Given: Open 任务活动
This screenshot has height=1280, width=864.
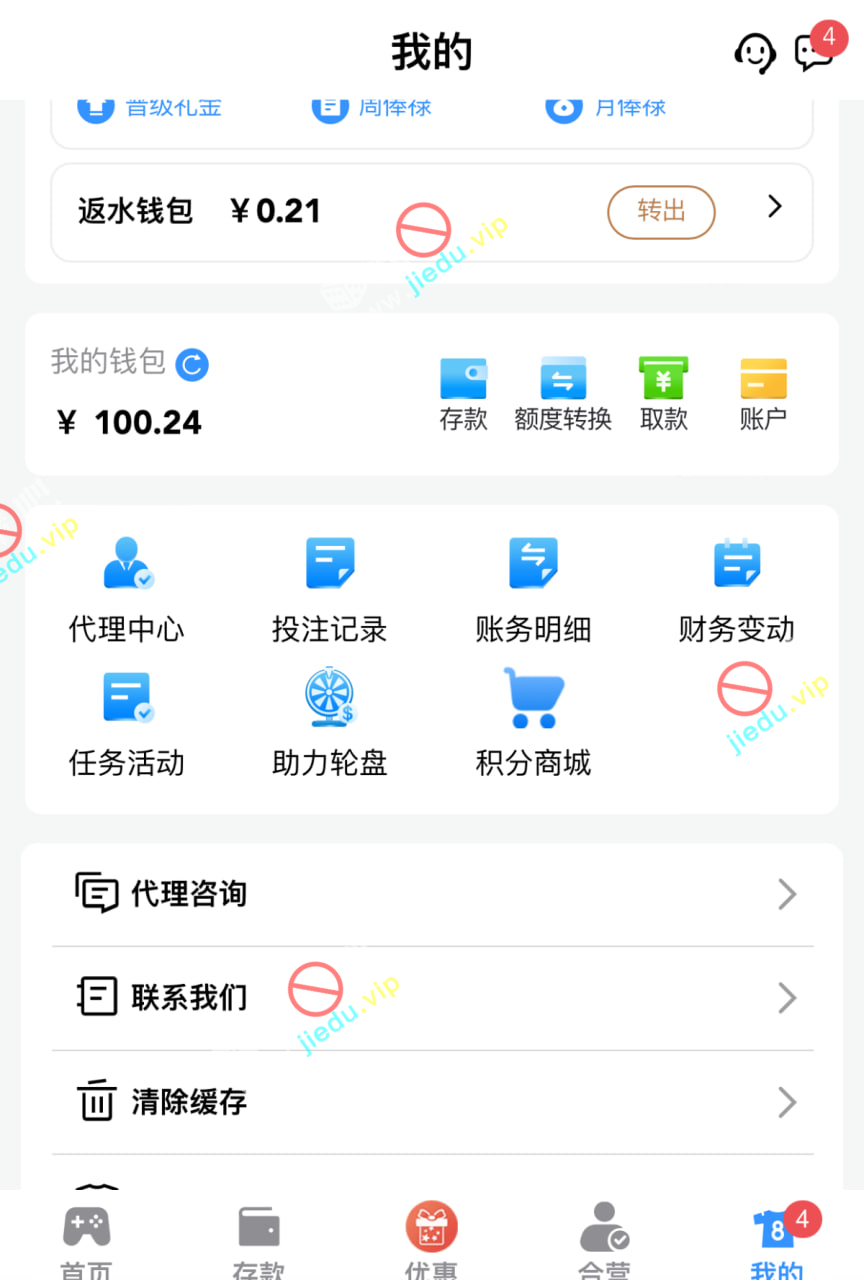Looking at the screenshot, I should pyautogui.click(x=127, y=723).
